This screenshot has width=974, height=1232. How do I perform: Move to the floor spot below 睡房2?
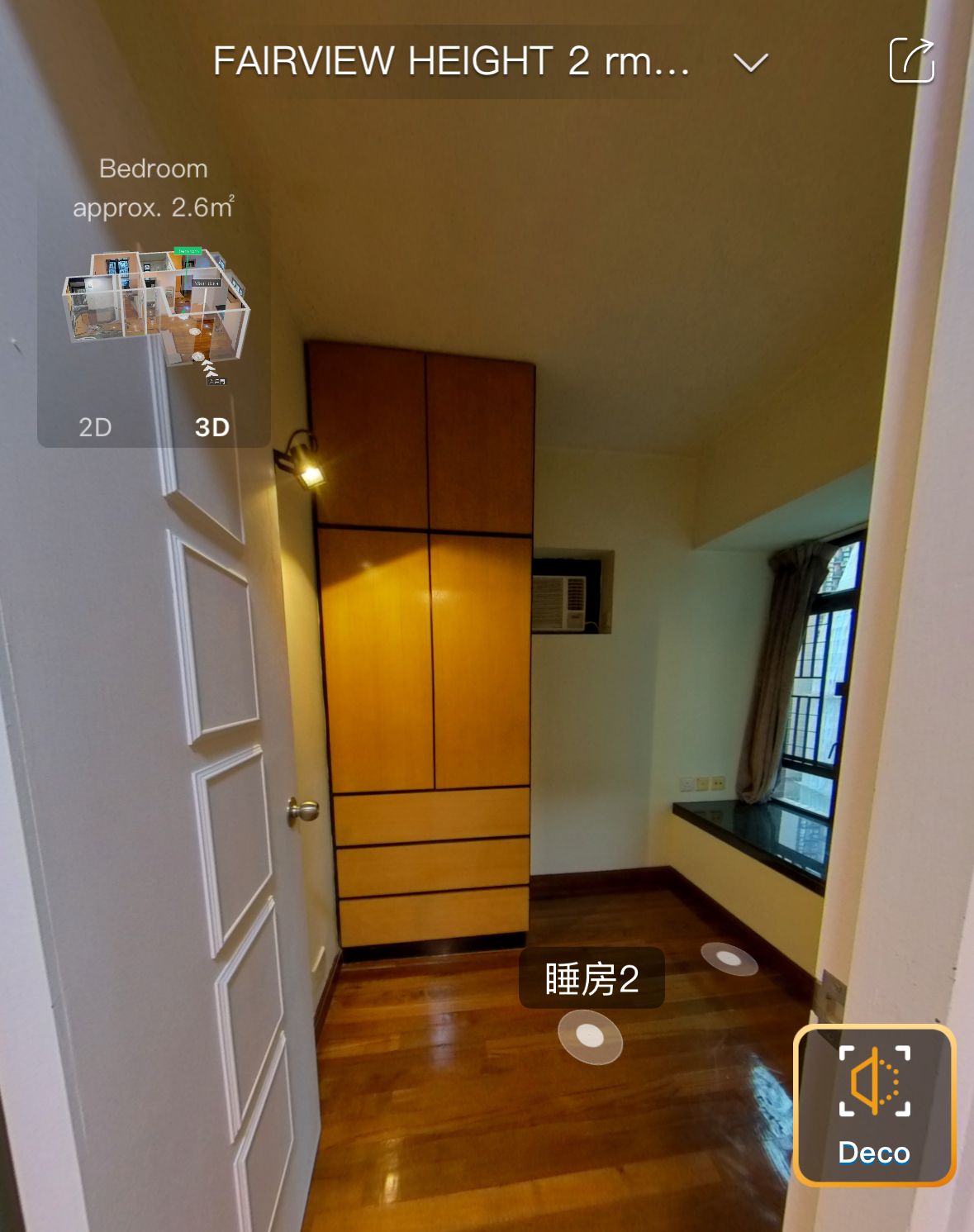pos(590,1036)
